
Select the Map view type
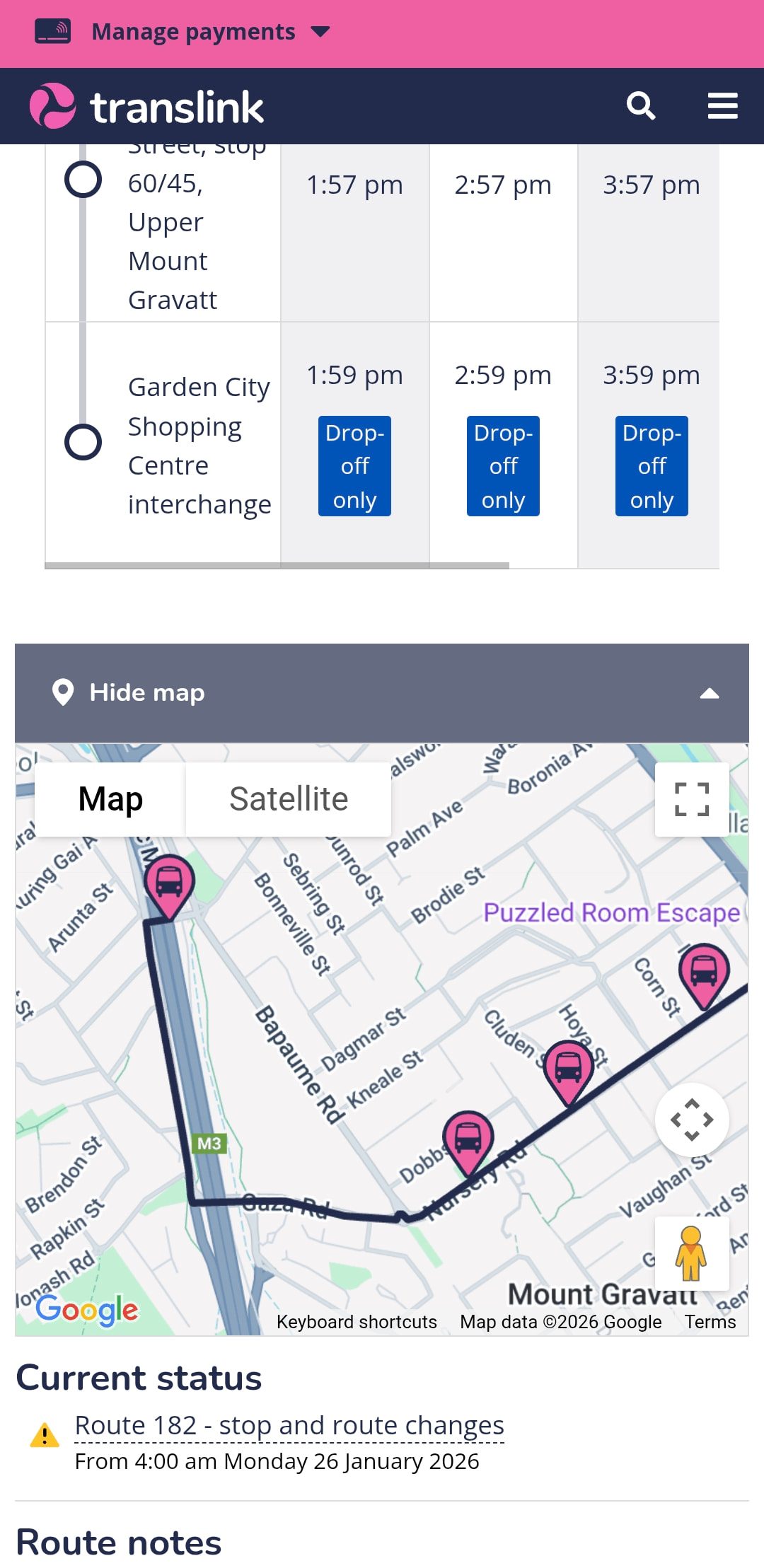tap(110, 799)
